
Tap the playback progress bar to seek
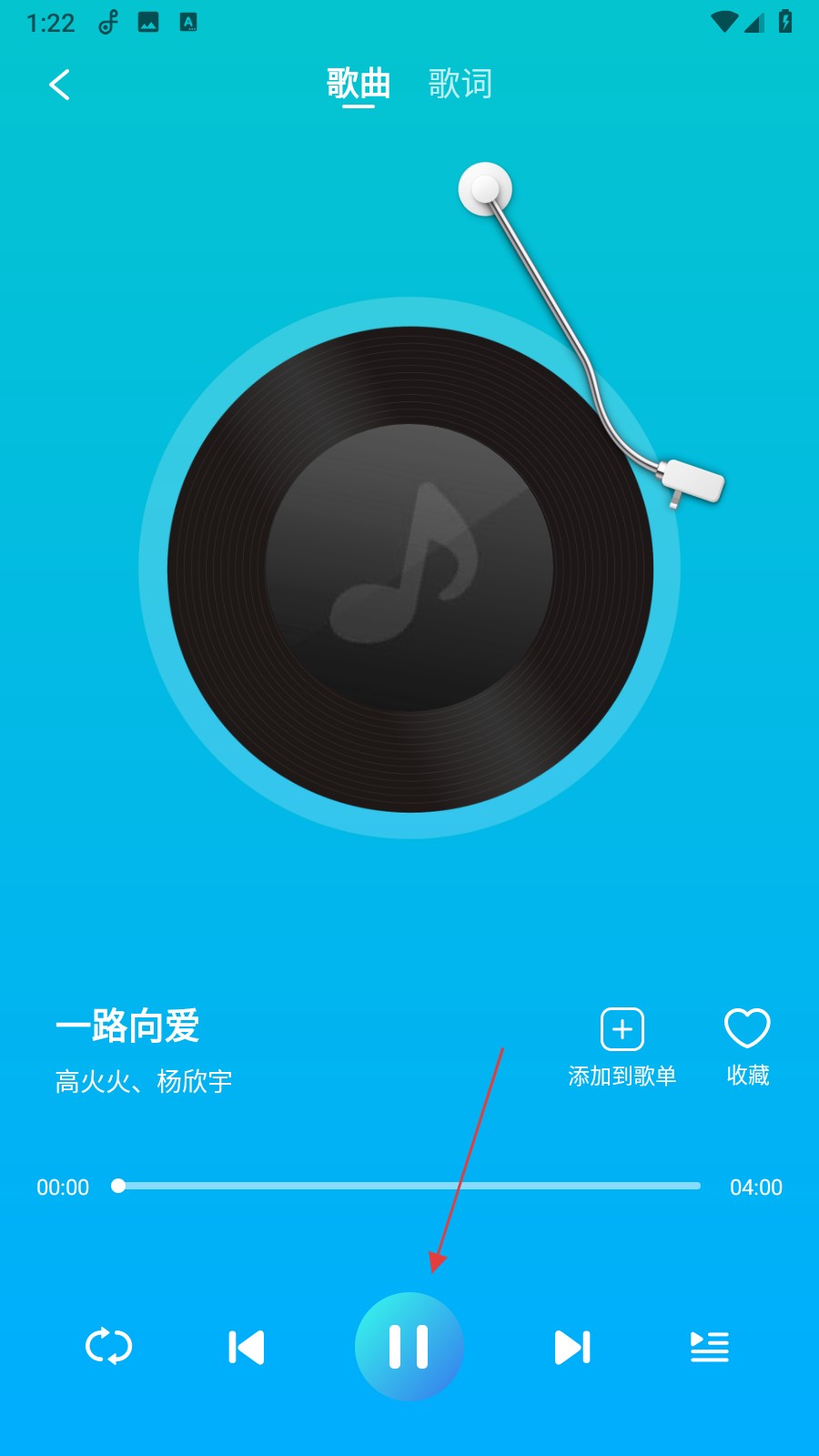click(x=409, y=1186)
